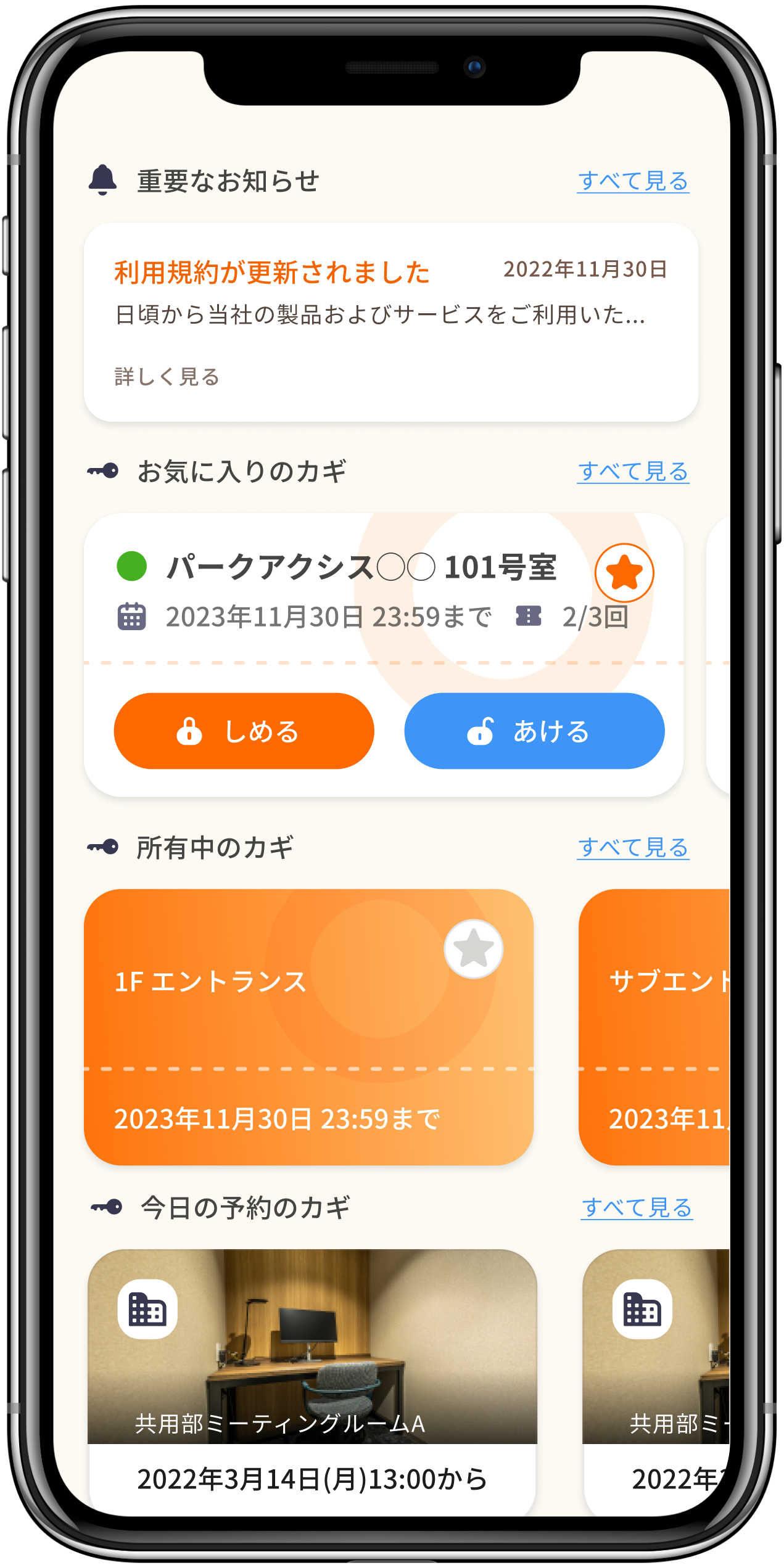View all favorite keys (お気に入りのカギ)
This screenshot has height=1568, width=784.
click(x=632, y=472)
